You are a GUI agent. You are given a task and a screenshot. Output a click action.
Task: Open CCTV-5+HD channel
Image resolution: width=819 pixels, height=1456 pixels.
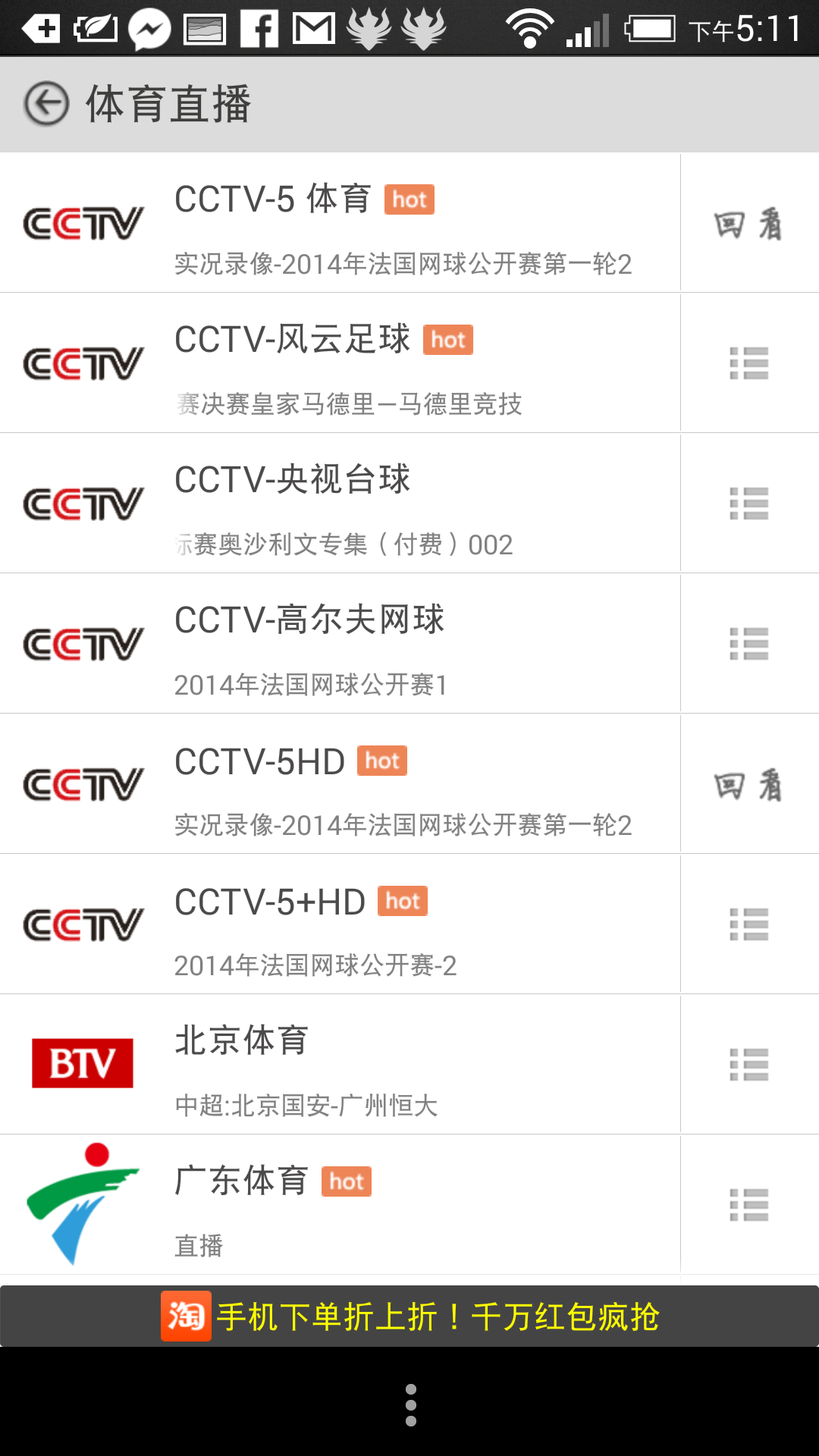[x=341, y=924]
